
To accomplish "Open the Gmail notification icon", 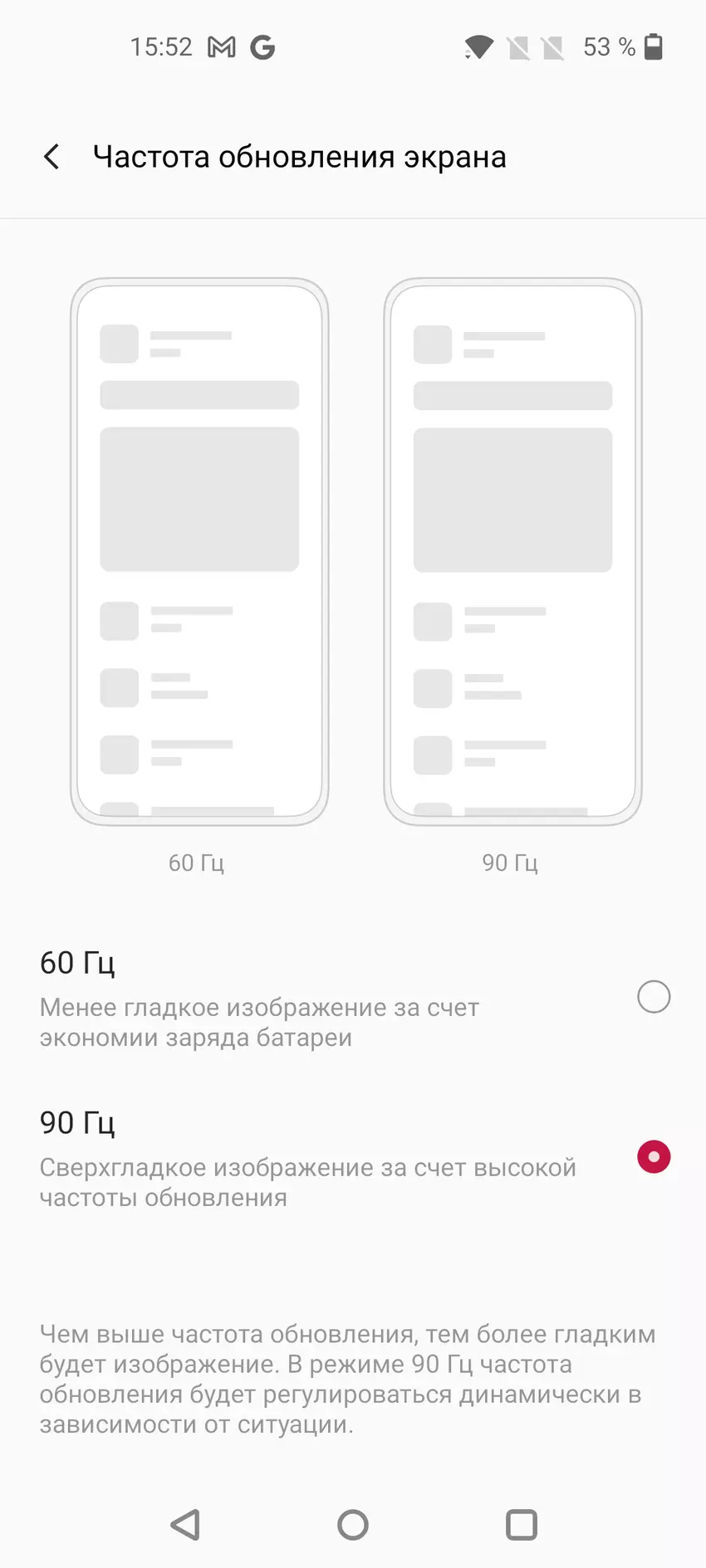I will coord(219,47).
